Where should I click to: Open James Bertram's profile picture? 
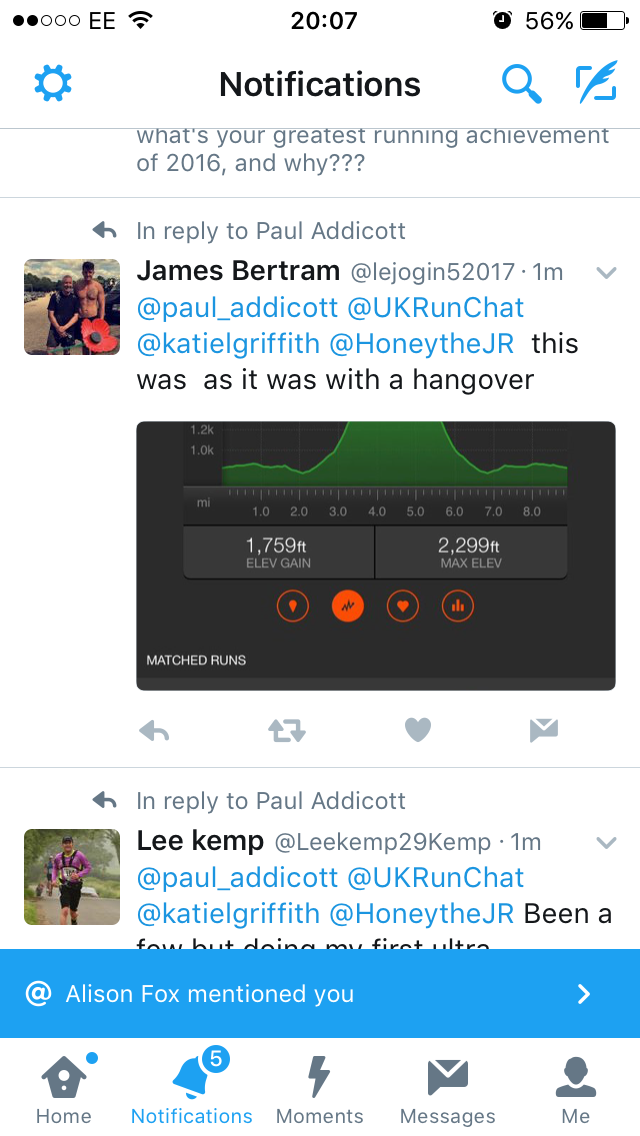(72, 307)
